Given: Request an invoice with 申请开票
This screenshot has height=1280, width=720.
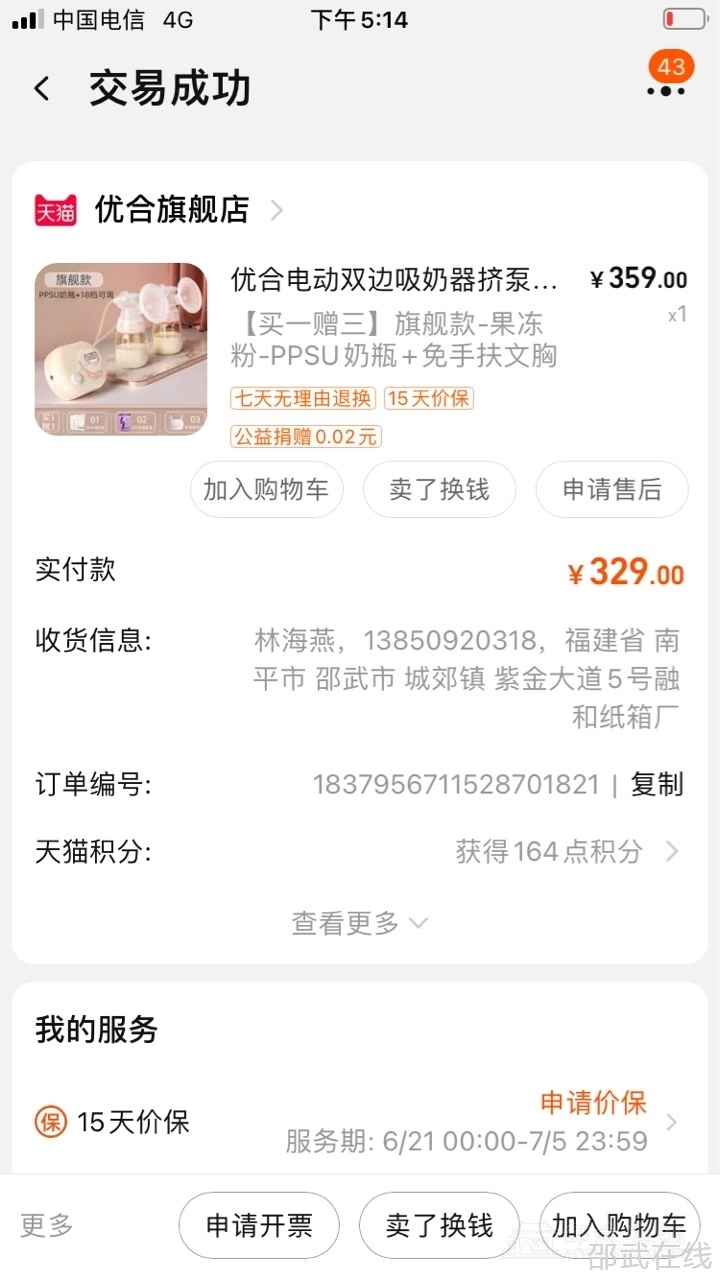Looking at the screenshot, I should (259, 1225).
